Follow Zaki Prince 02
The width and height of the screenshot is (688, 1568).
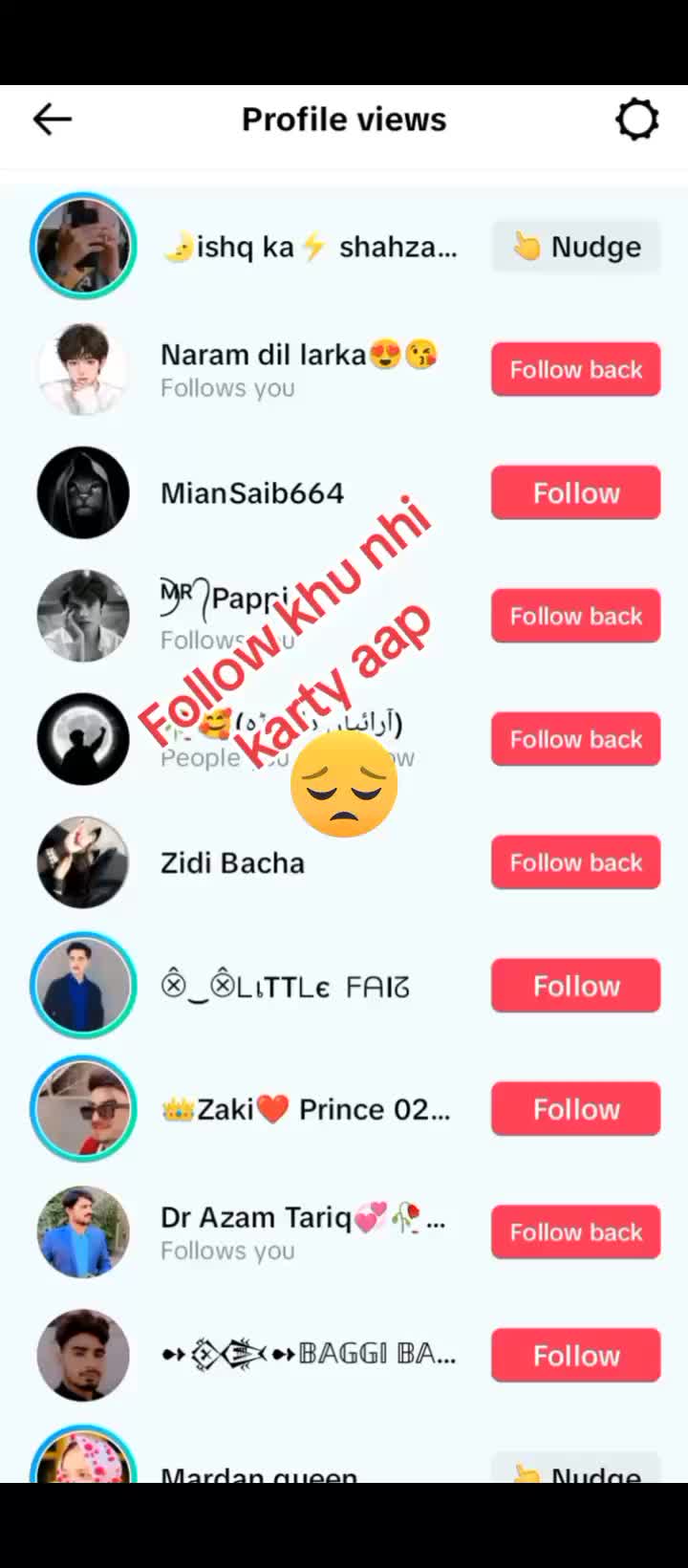[x=576, y=1110]
